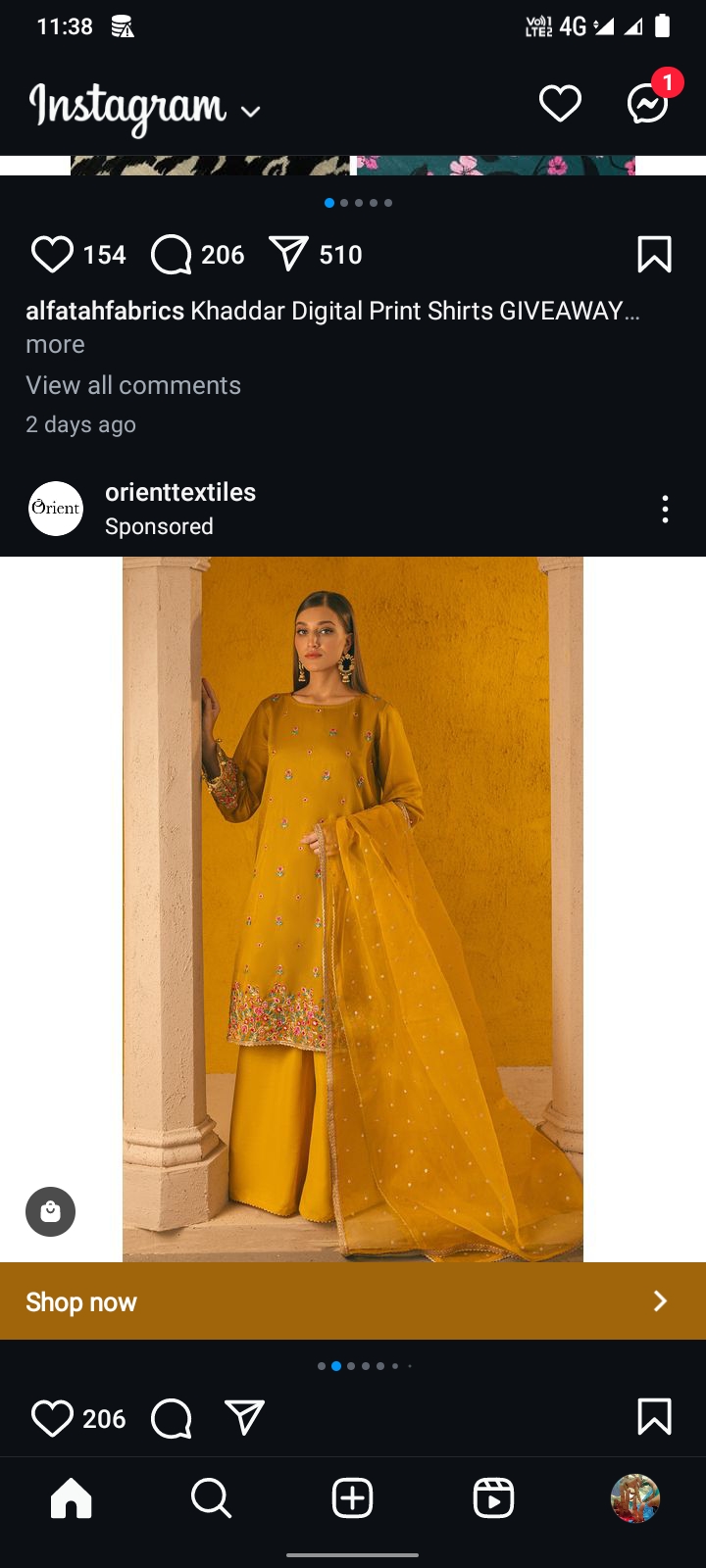Expand caption with more link

(55, 345)
